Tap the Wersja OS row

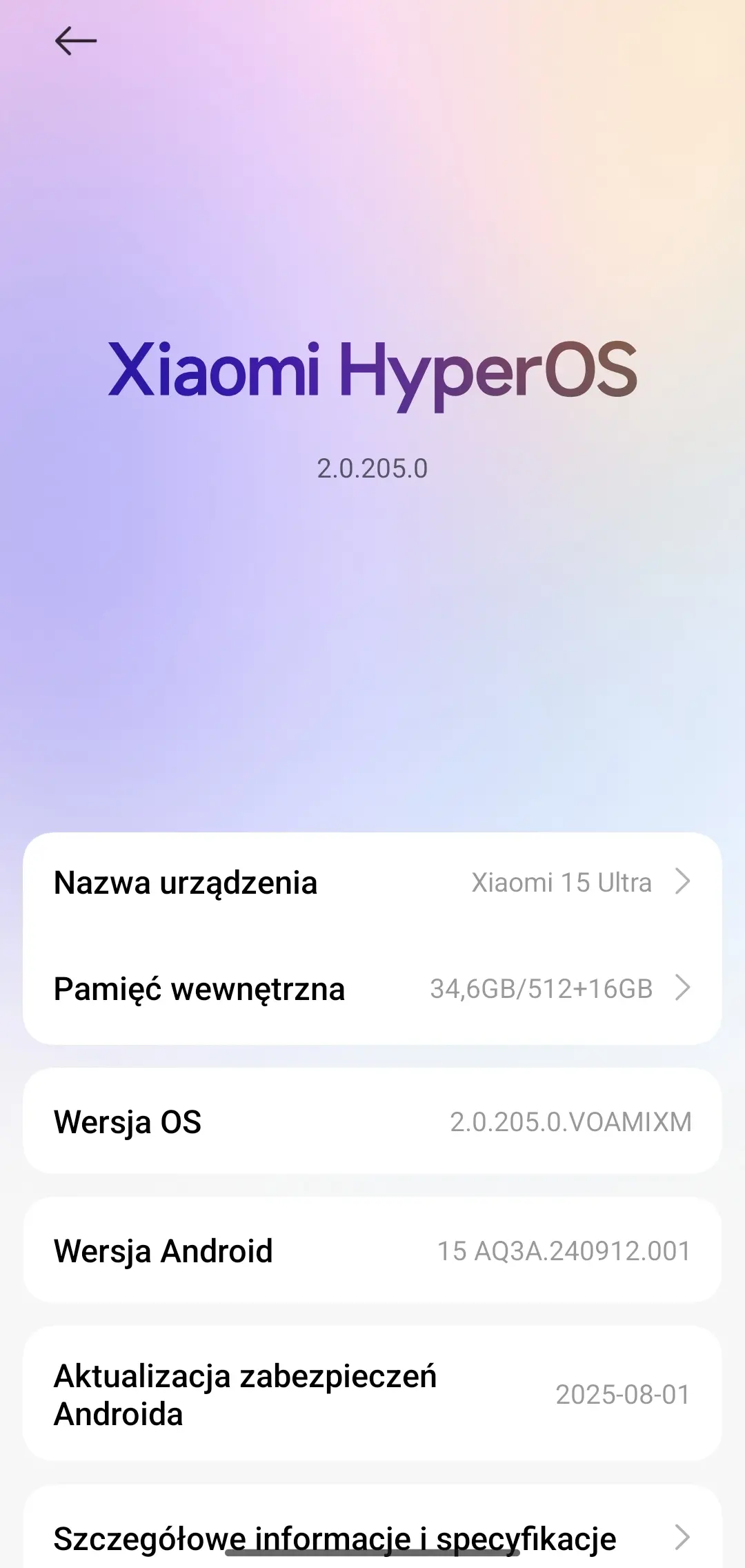tap(372, 1121)
